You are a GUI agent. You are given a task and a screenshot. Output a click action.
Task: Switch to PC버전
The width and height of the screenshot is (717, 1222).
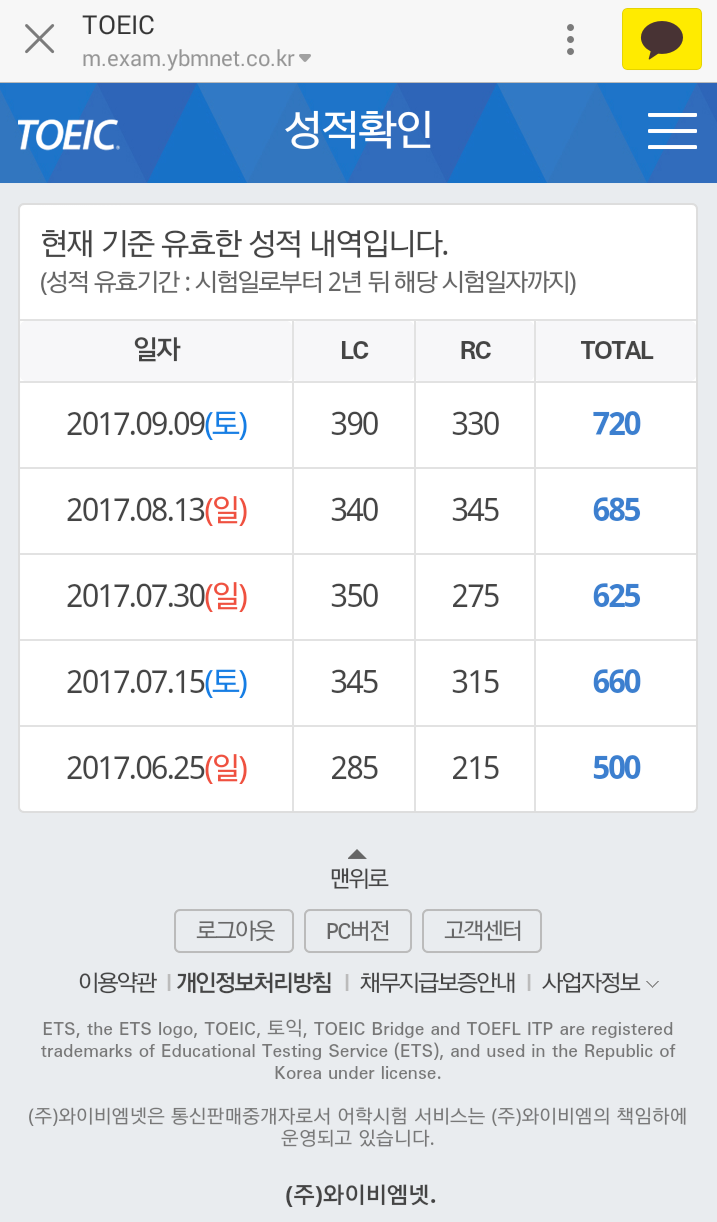[357, 931]
